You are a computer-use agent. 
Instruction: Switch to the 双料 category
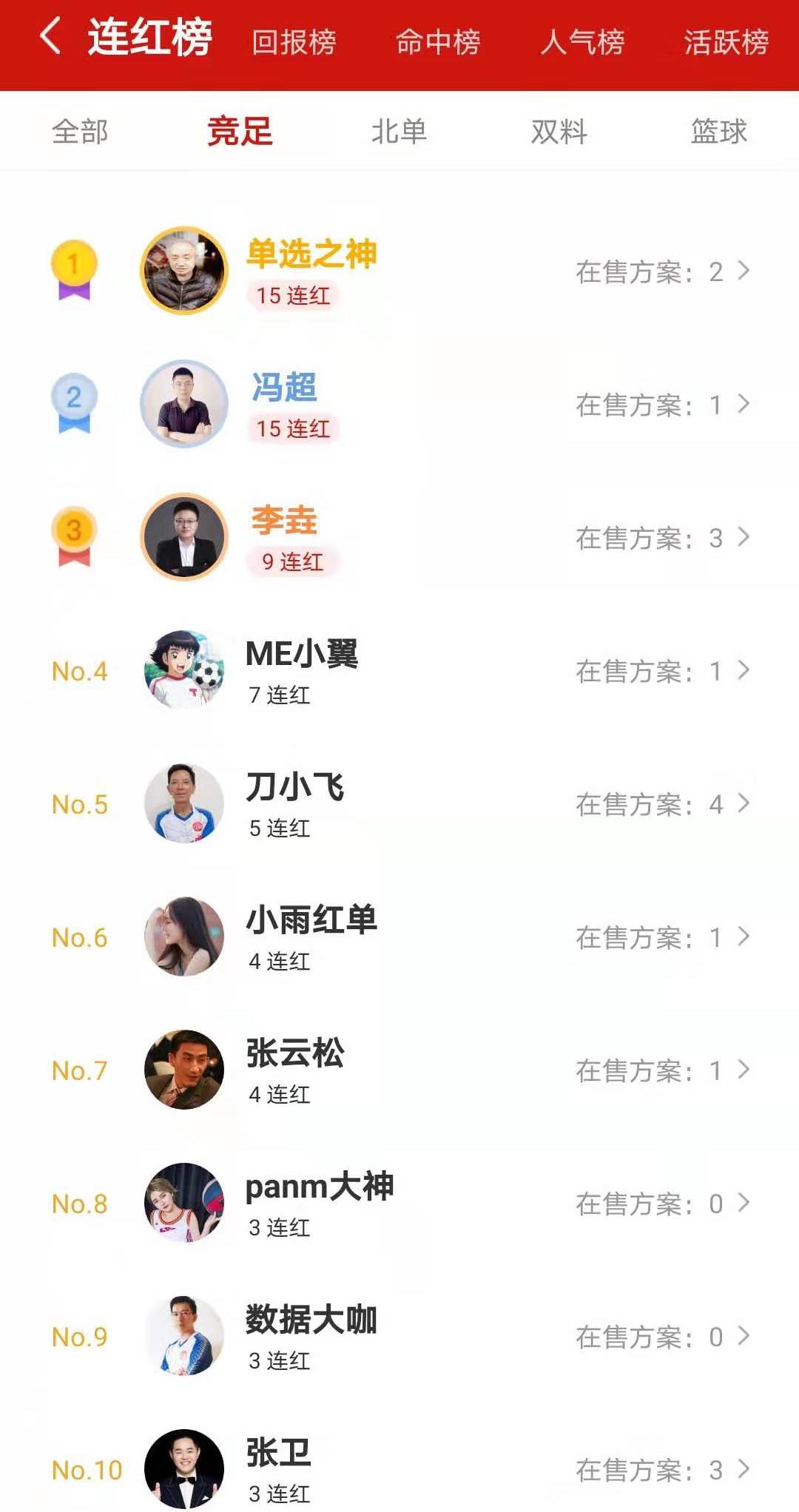click(559, 132)
